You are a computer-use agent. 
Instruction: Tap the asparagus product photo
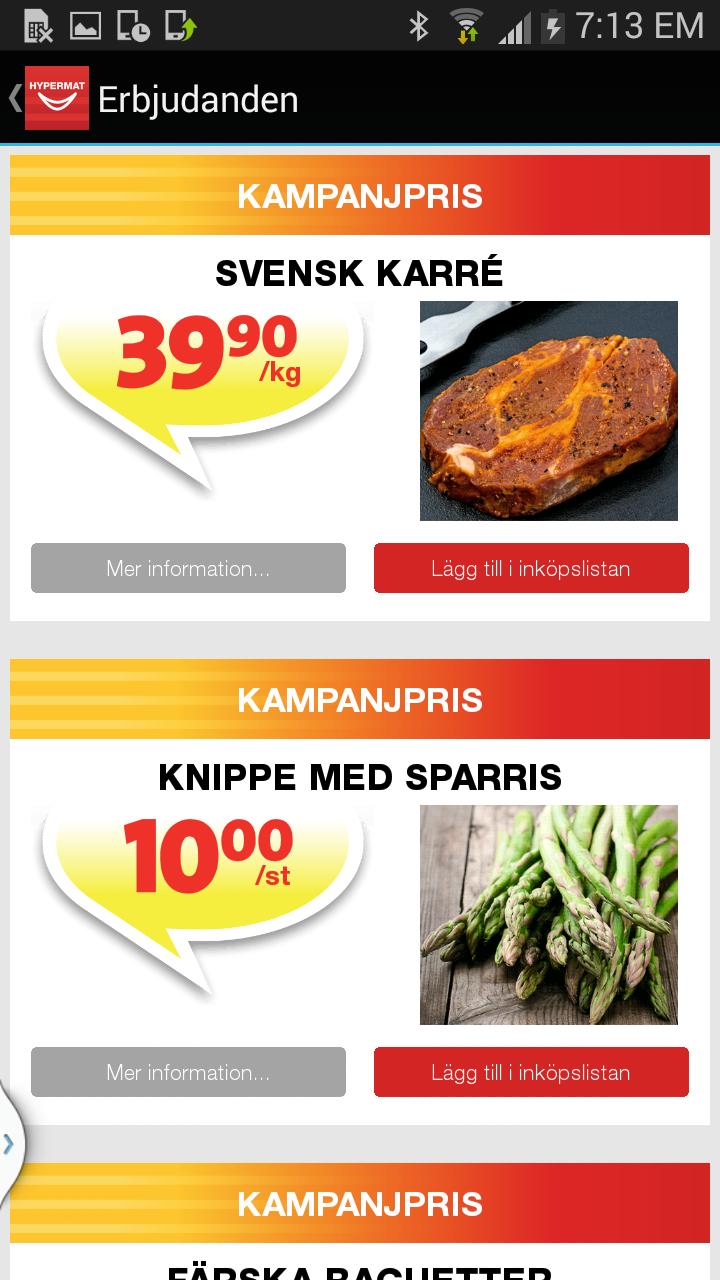pyautogui.click(x=548, y=914)
